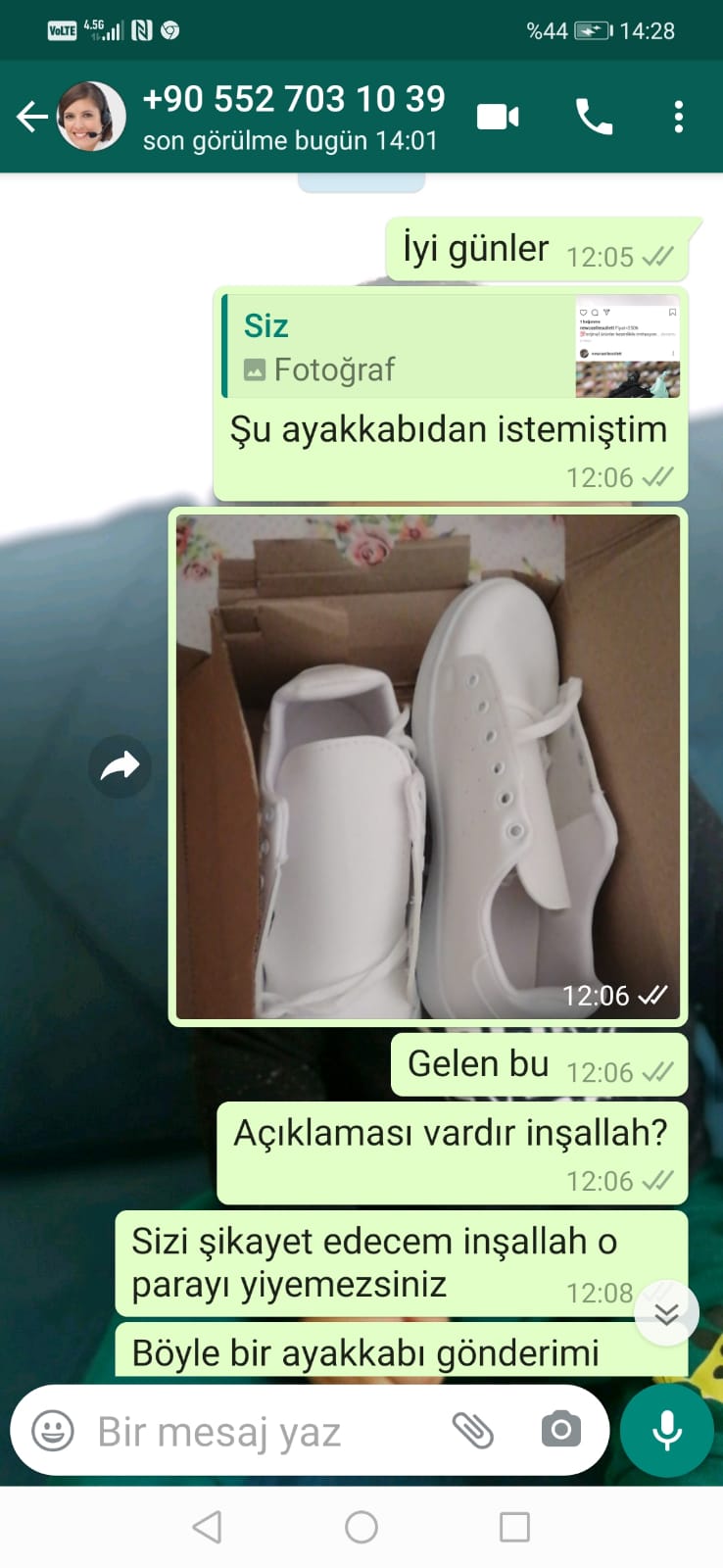Jump to latest messages

[x=666, y=1313]
